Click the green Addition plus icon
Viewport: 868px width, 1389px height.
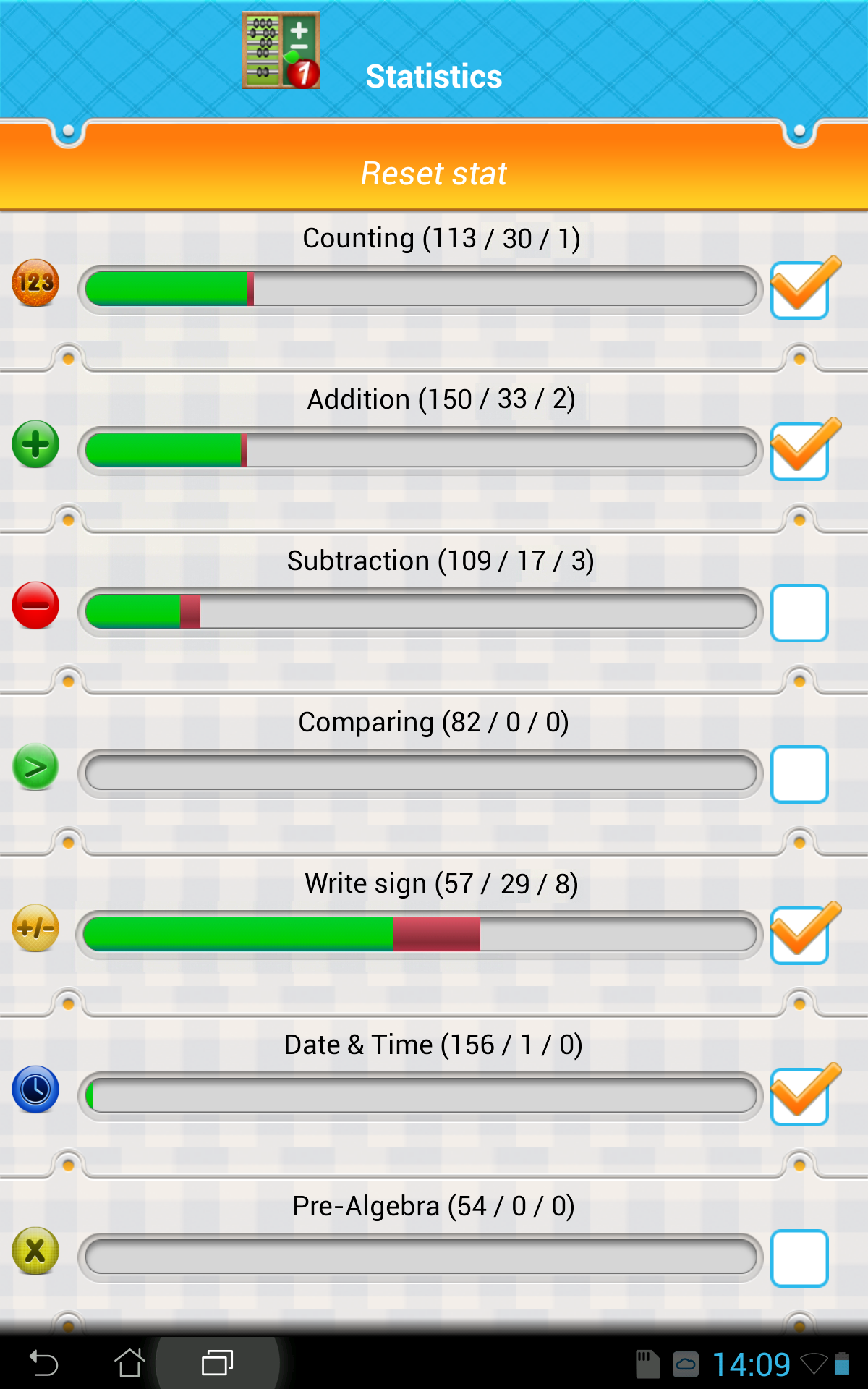(35, 445)
